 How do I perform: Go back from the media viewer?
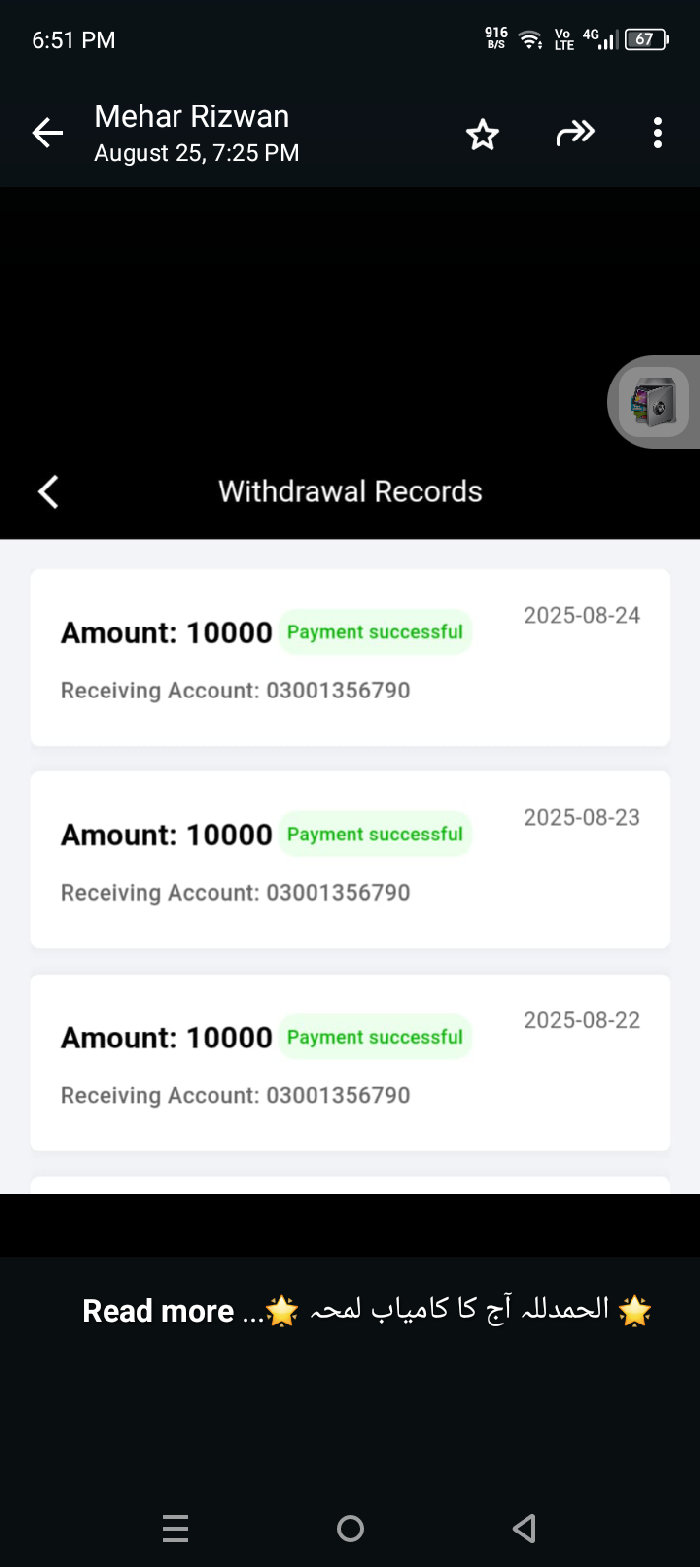47,133
